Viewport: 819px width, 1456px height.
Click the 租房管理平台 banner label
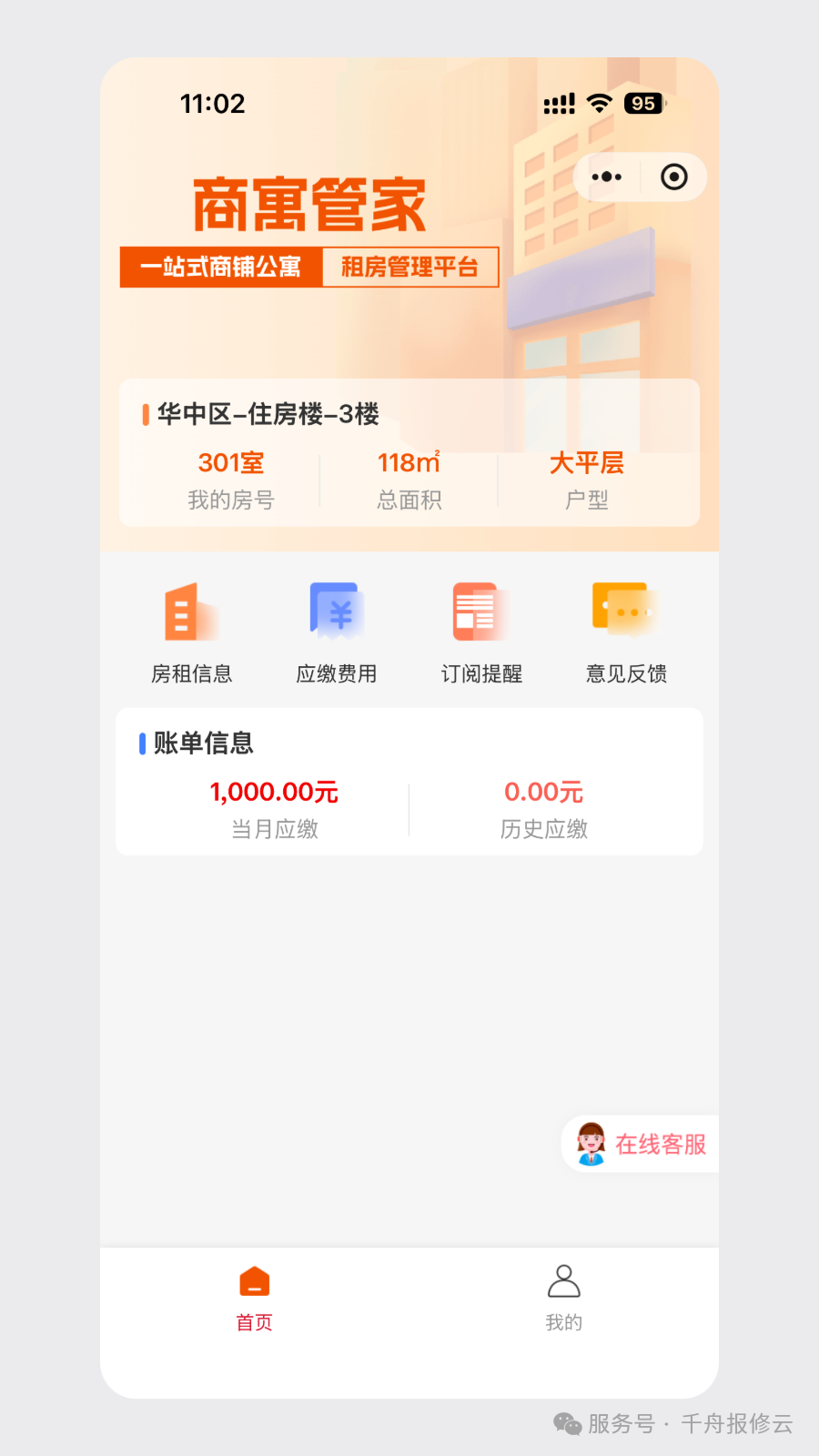pyautogui.click(x=409, y=268)
